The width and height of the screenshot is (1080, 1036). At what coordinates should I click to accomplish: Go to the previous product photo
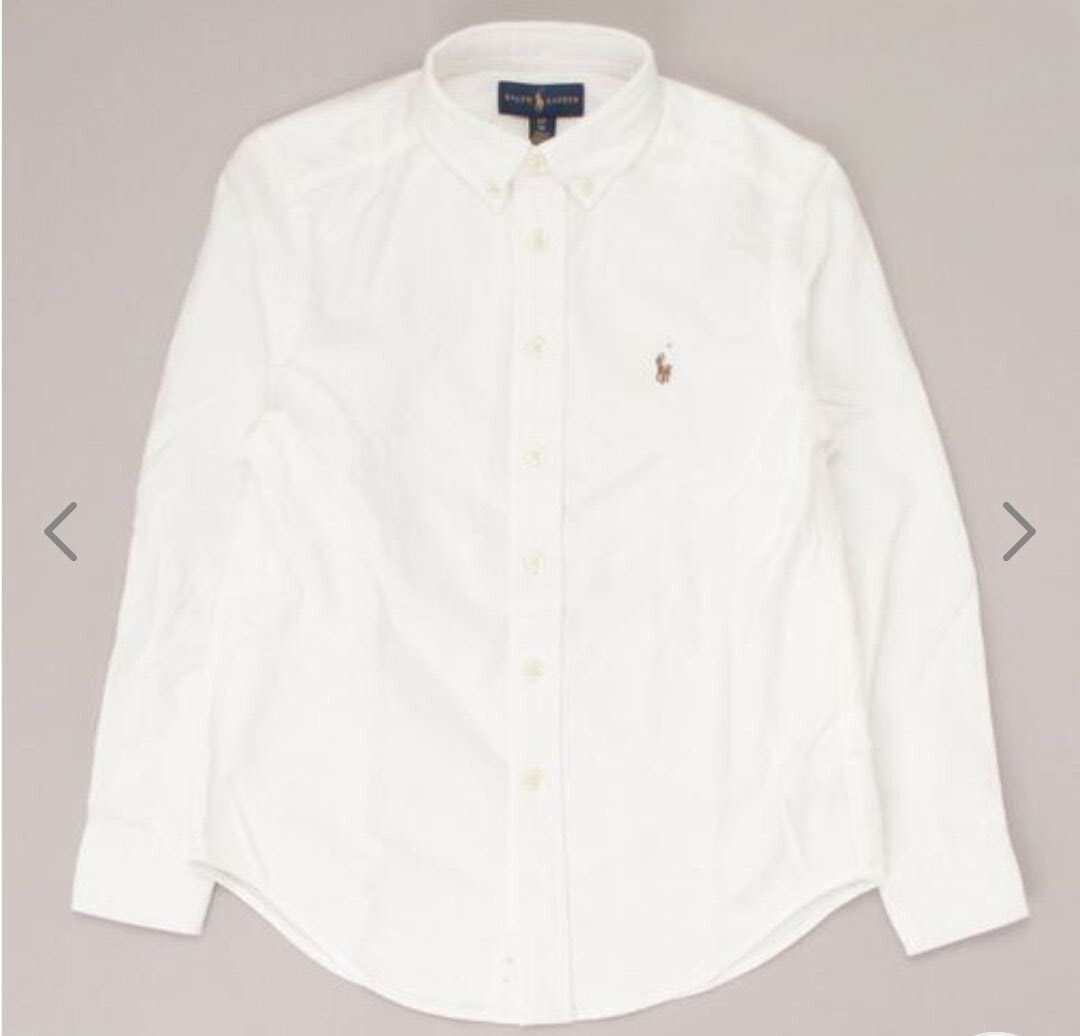[61, 532]
